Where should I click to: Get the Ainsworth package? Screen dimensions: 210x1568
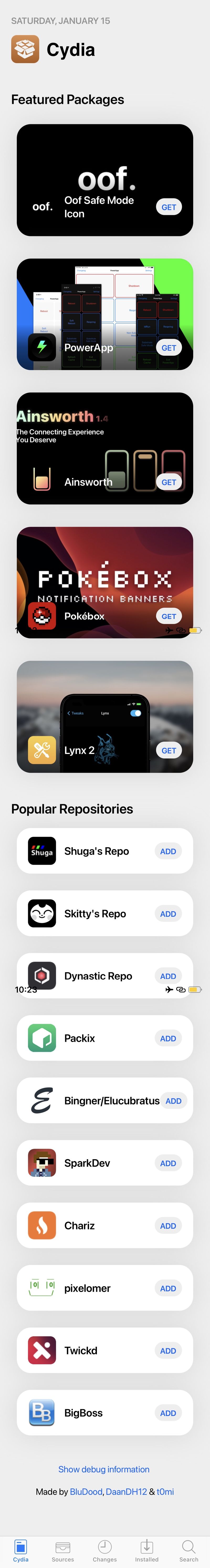(x=169, y=482)
